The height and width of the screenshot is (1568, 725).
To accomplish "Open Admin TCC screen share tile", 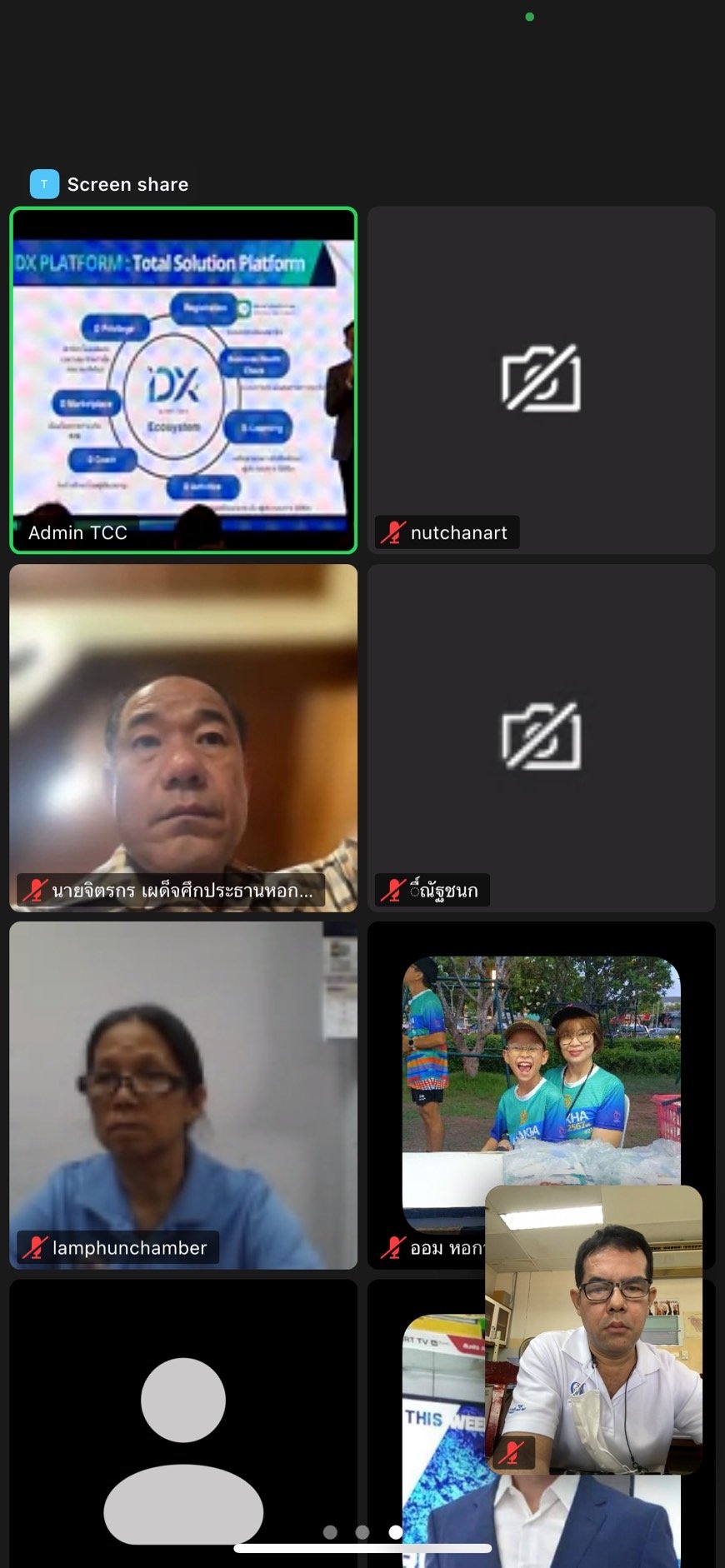I will click(183, 380).
